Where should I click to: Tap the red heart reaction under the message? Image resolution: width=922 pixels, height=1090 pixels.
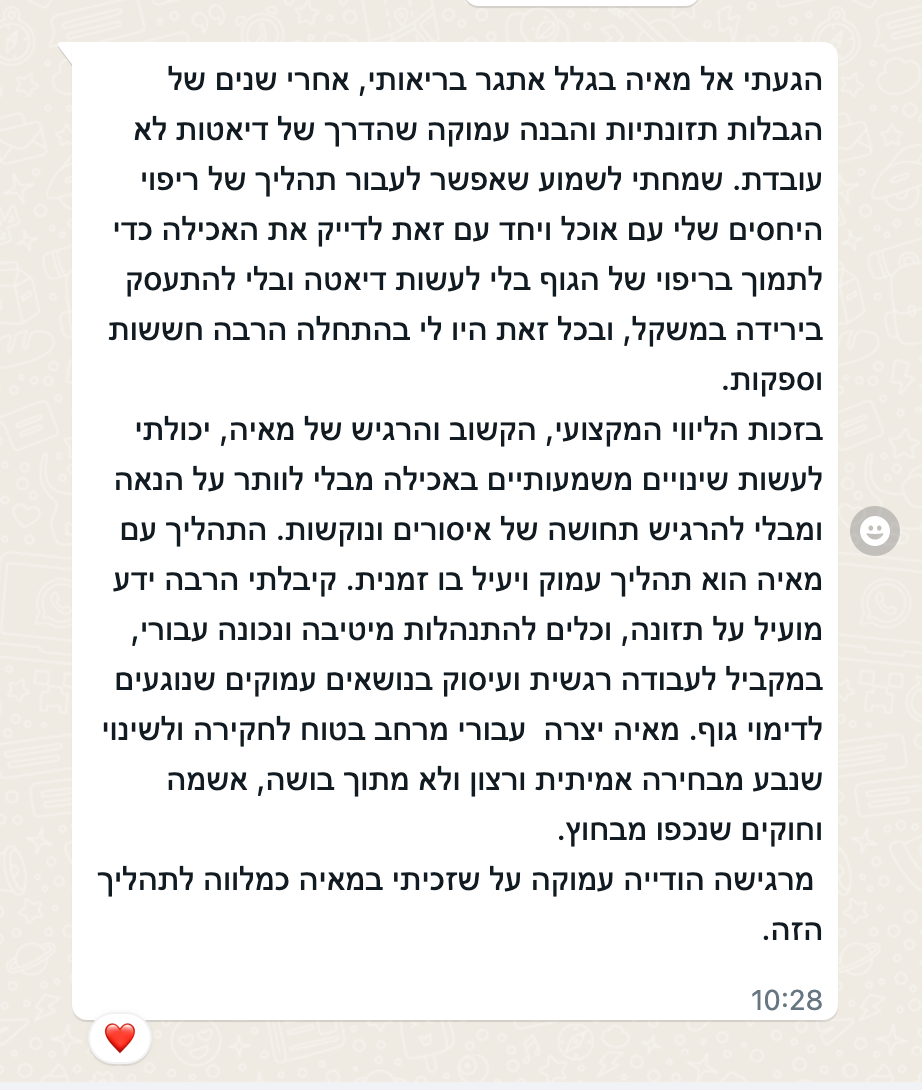[x=119, y=1038]
